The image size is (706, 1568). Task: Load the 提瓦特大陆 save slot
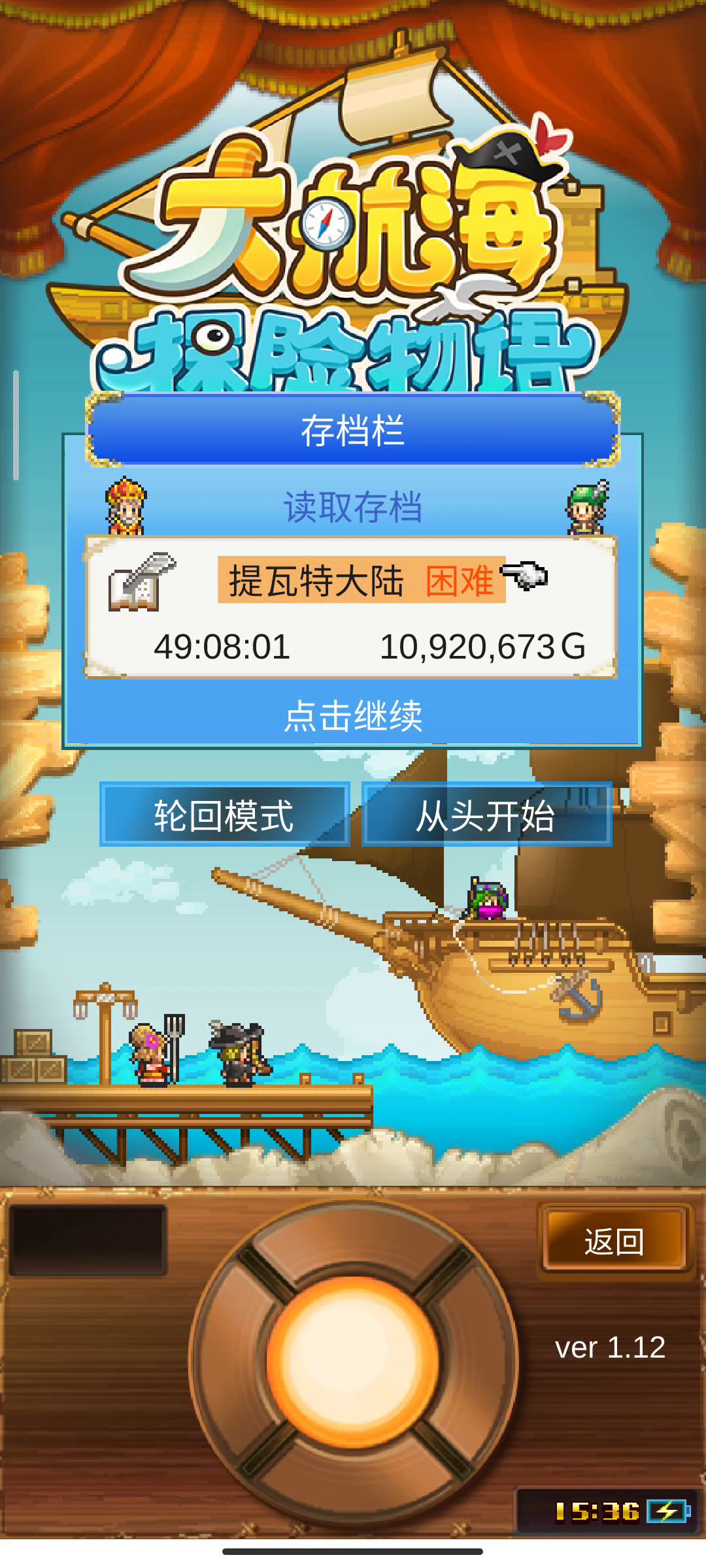352,608
